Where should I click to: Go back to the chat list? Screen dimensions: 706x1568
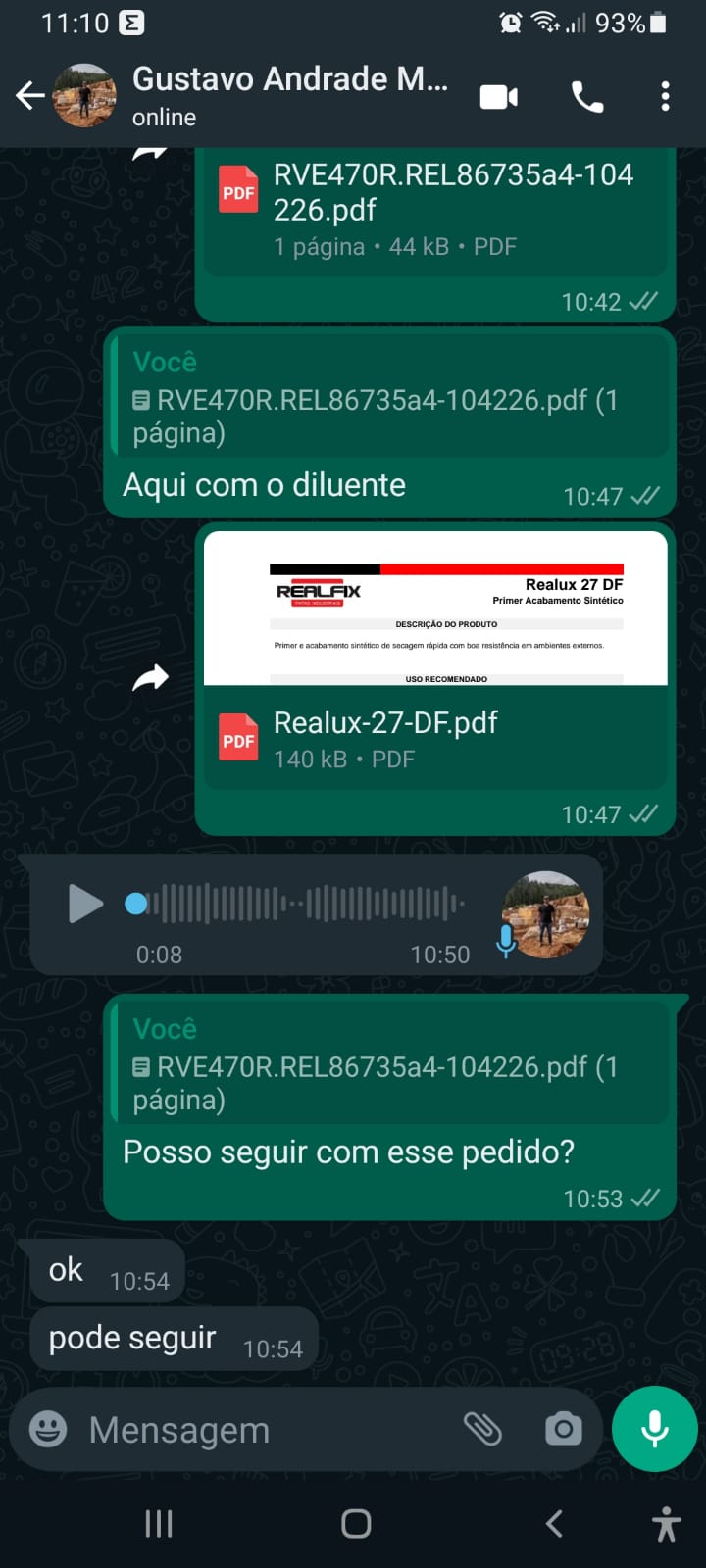29,96
